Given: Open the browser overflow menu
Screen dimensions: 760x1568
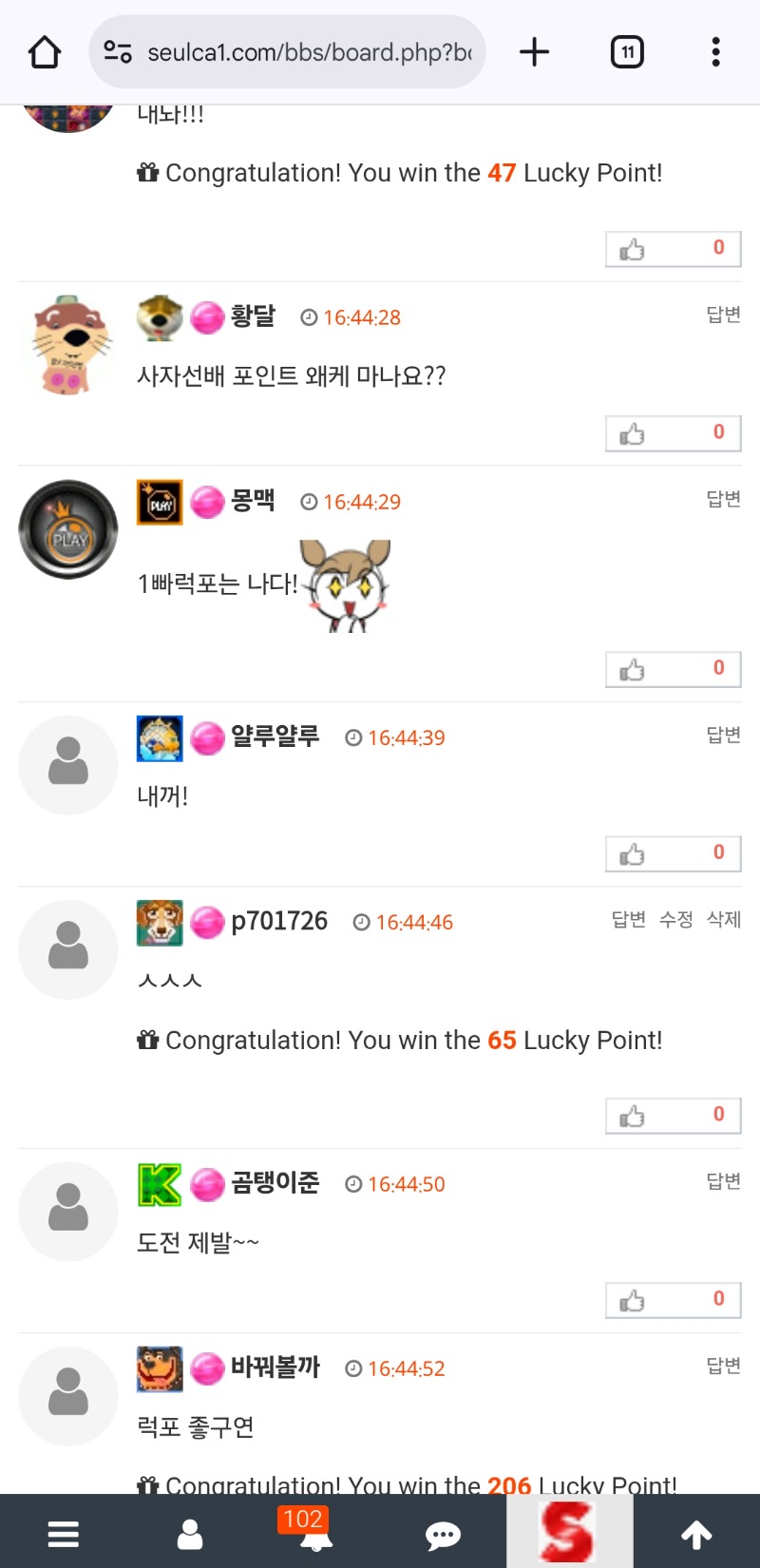Looking at the screenshot, I should (x=715, y=51).
